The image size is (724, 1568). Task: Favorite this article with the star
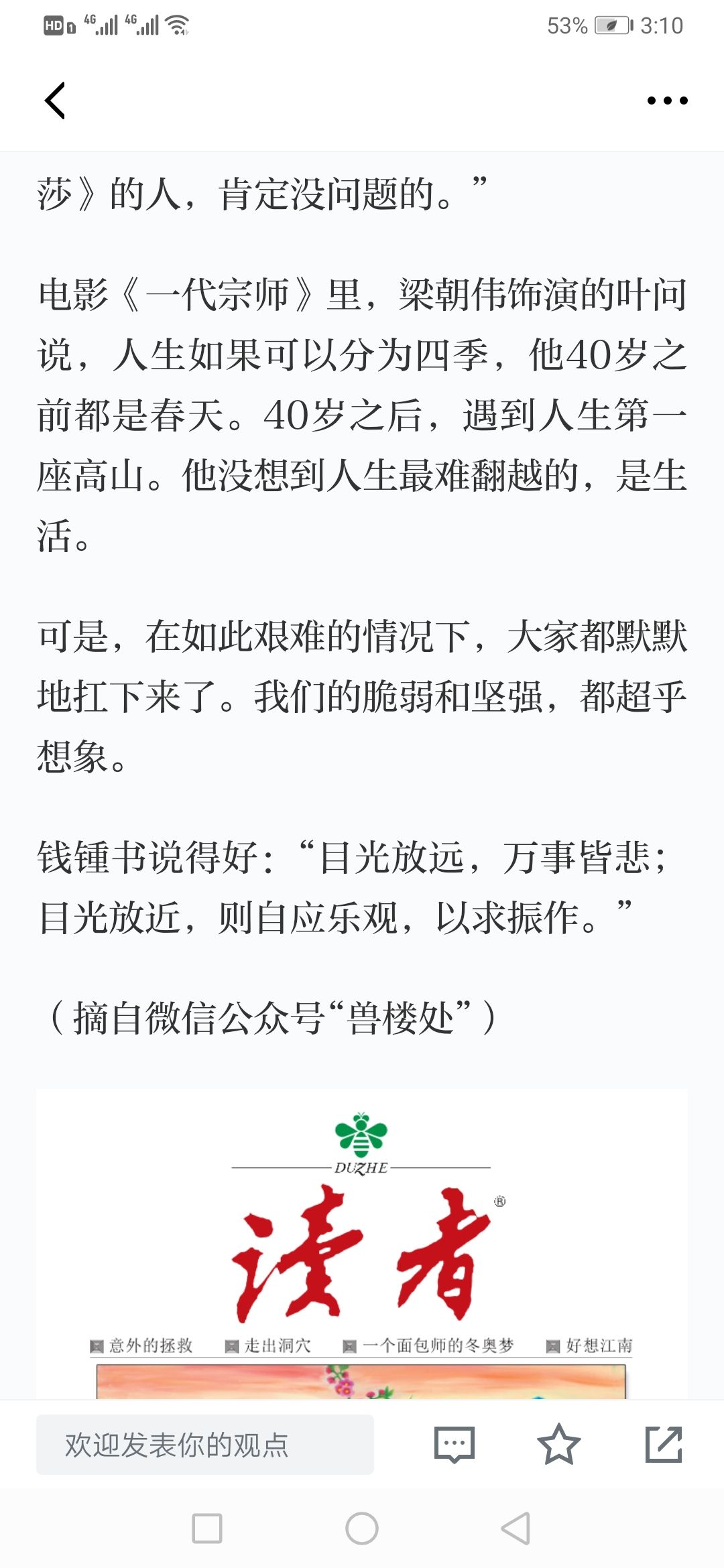tap(558, 1444)
